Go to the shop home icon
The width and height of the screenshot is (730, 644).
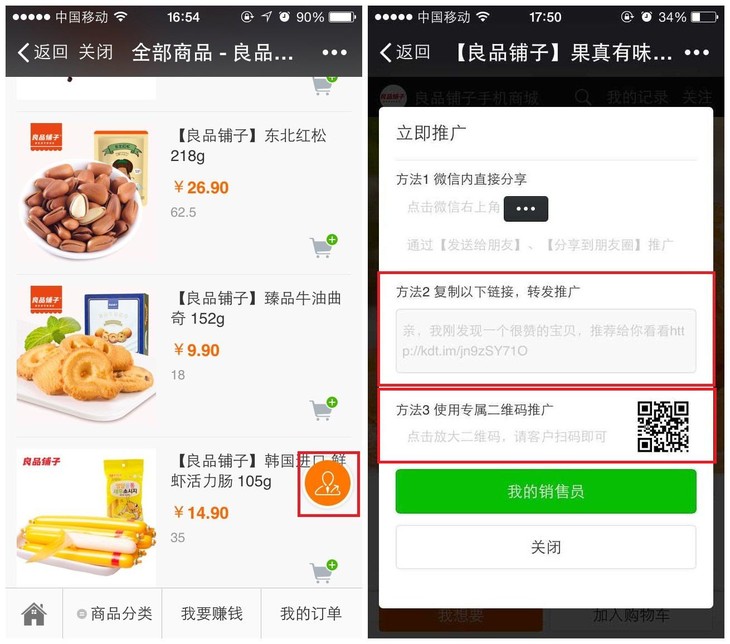pos(34,614)
